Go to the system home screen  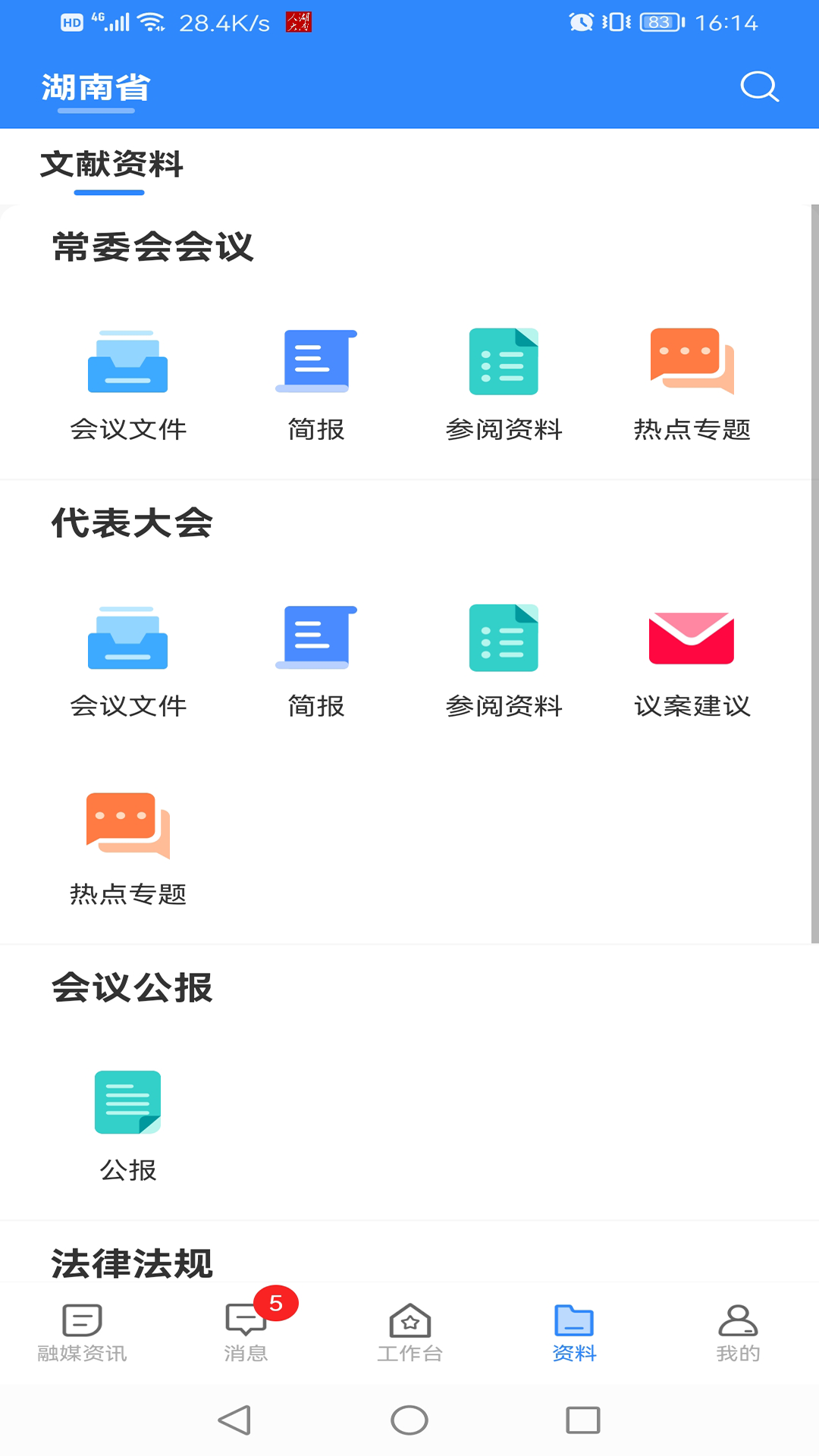(409, 1420)
